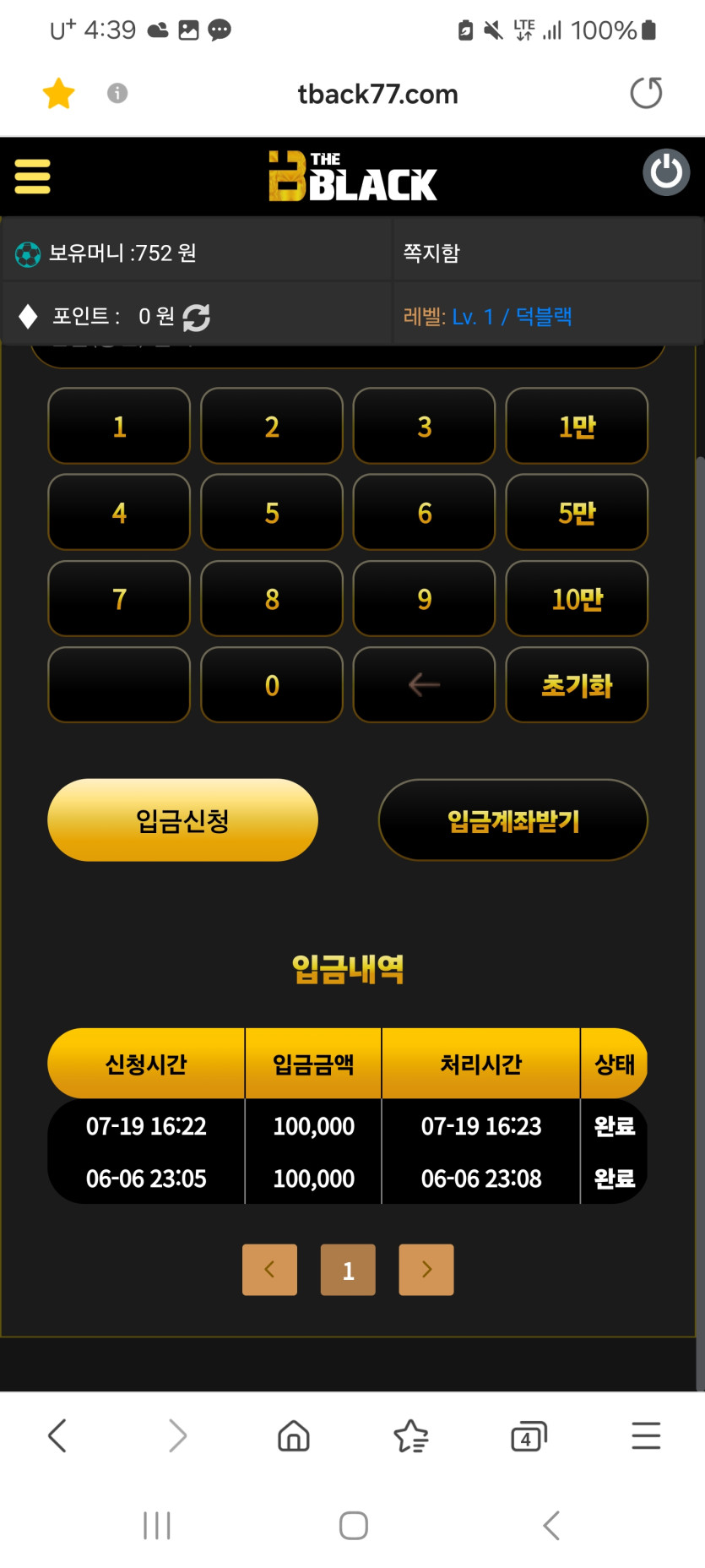Request account via 입금계좌받기
The image size is (705, 1568).
[512, 819]
